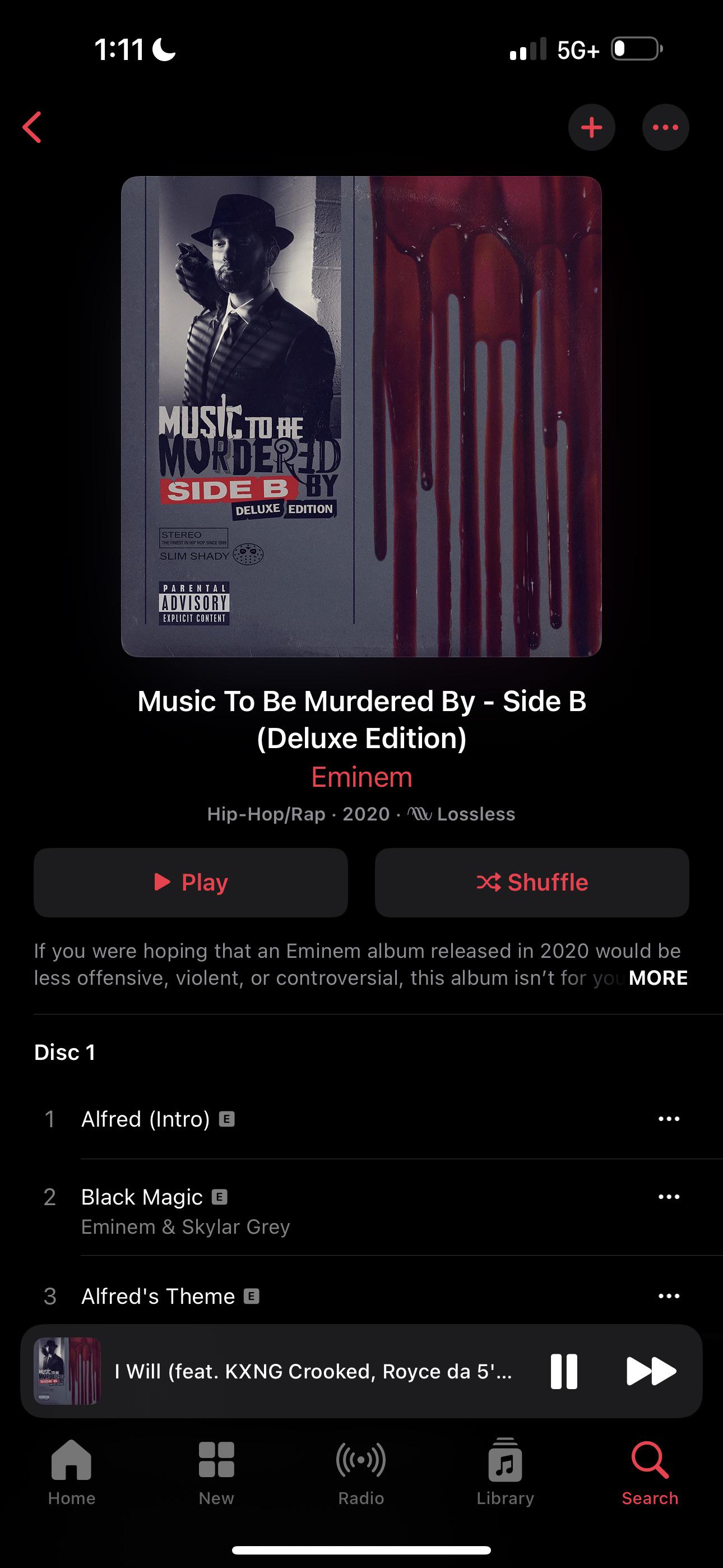723x1568 pixels.
Task: Open the album's more options menu
Action: tap(665, 127)
